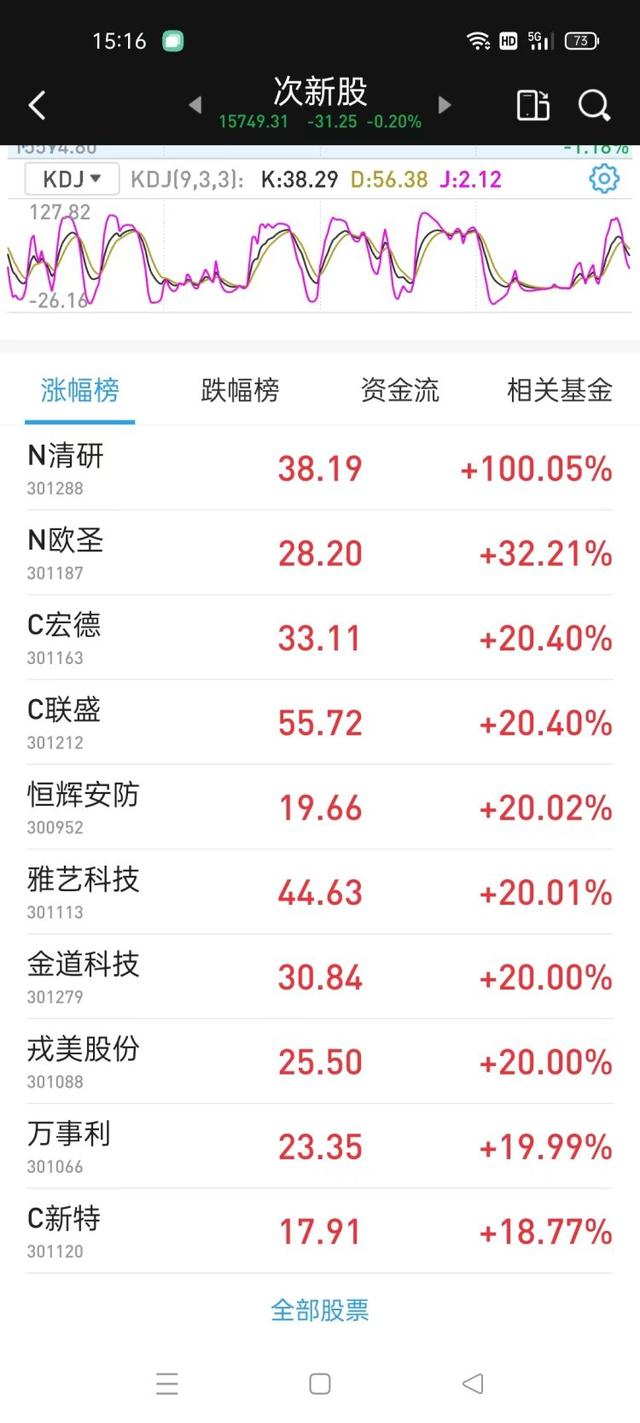Open stock 金道科技 301279

(320, 977)
